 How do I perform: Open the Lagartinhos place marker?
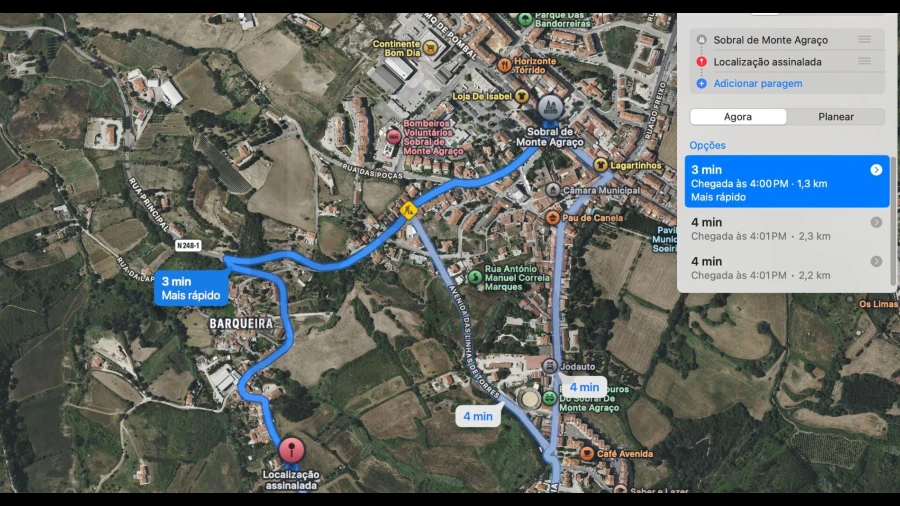pyautogui.click(x=600, y=164)
